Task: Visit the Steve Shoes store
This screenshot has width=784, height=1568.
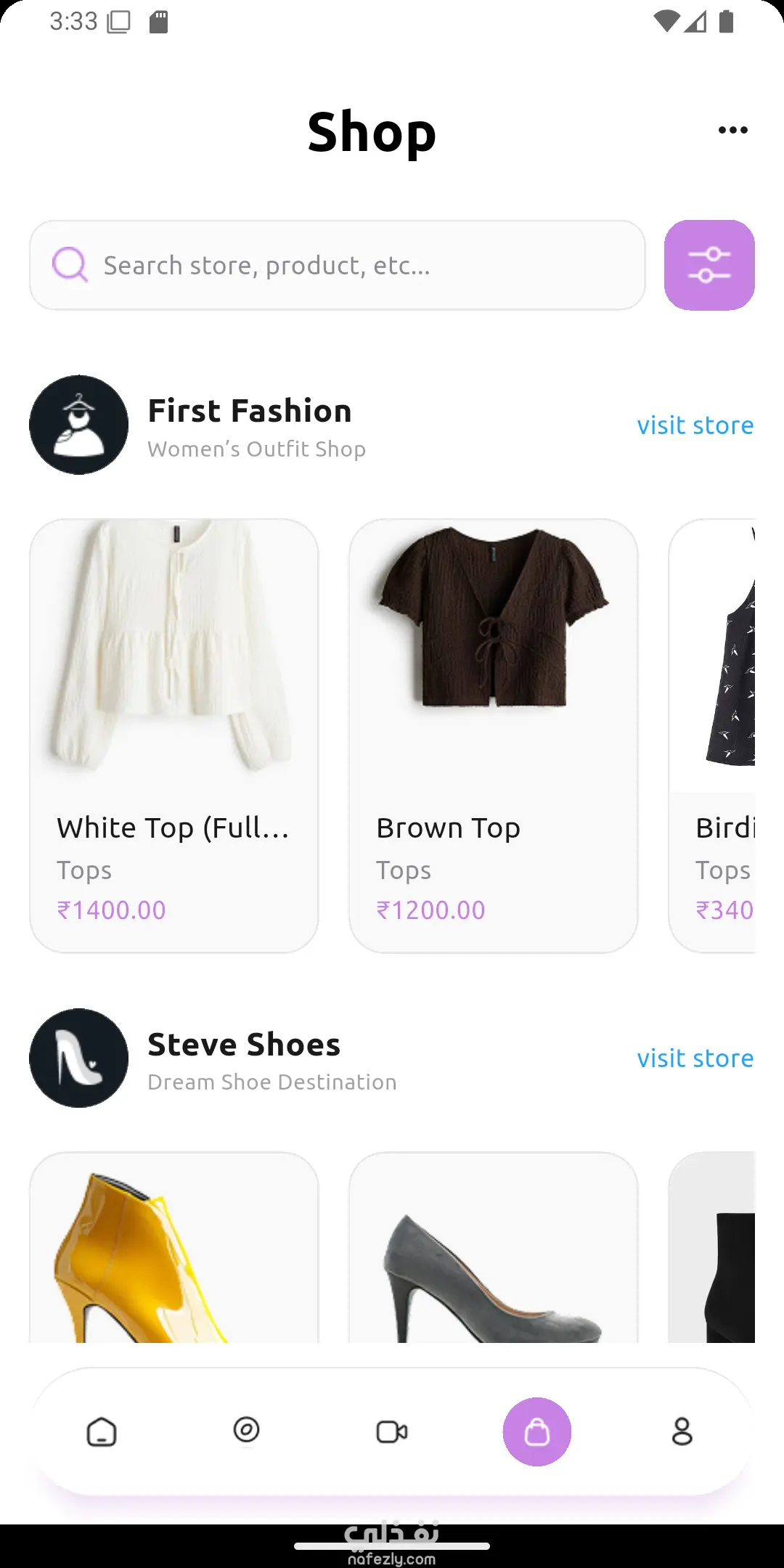Action: (695, 1058)
